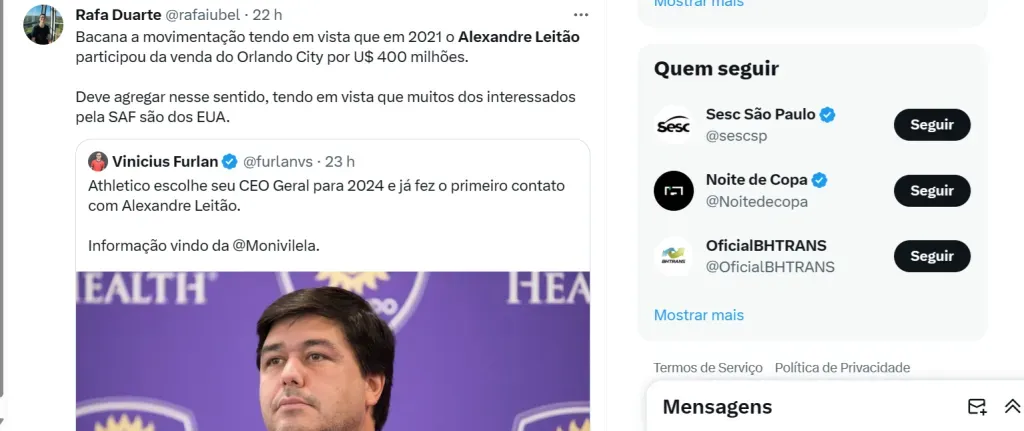Expand the Mensagens panel

1012,407
